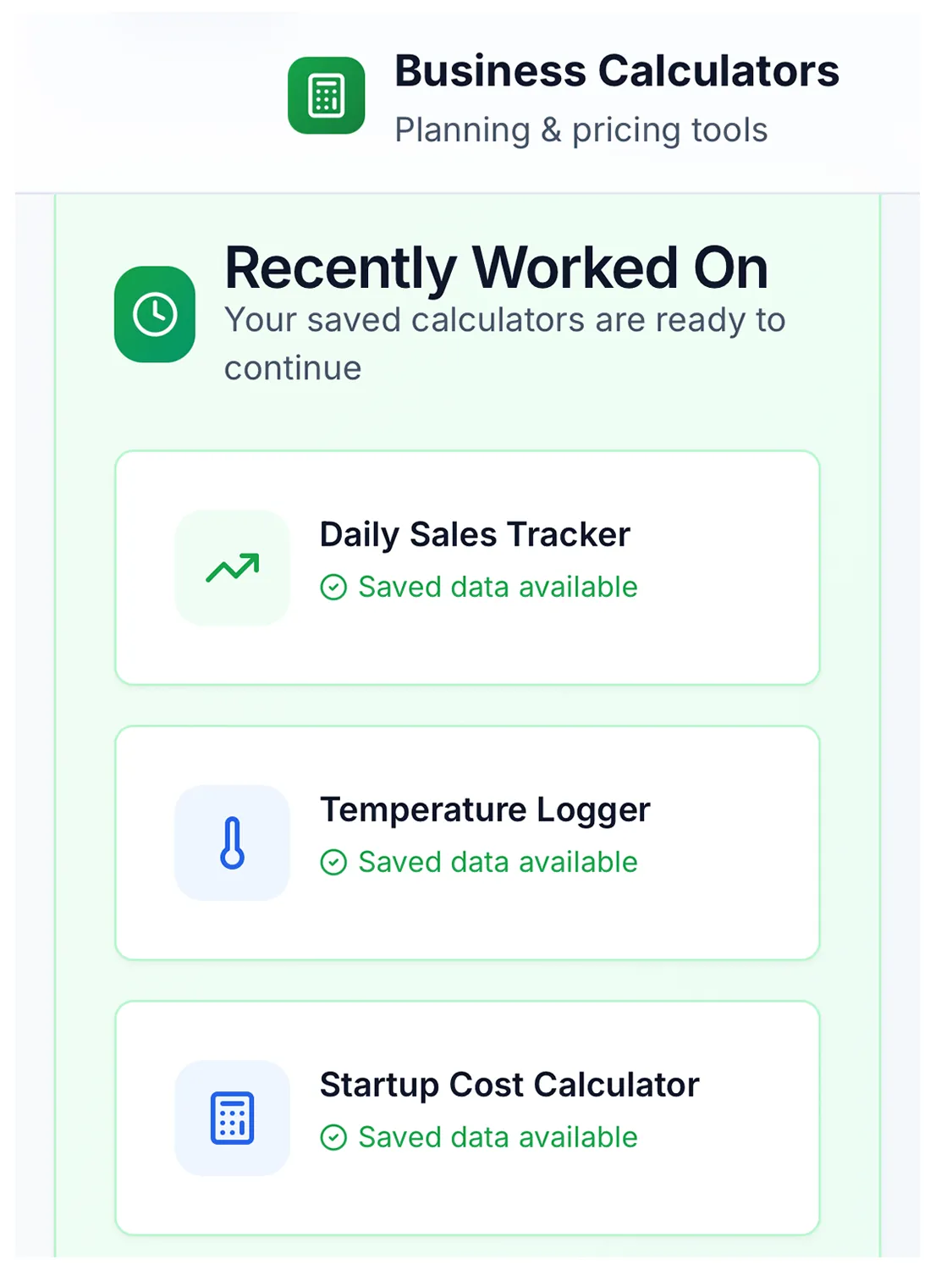The width and height of the screenshot is (952, 1270).
Task: Click the Business Calculators title text
Action: pyautogui.click(x=617, y=71)
